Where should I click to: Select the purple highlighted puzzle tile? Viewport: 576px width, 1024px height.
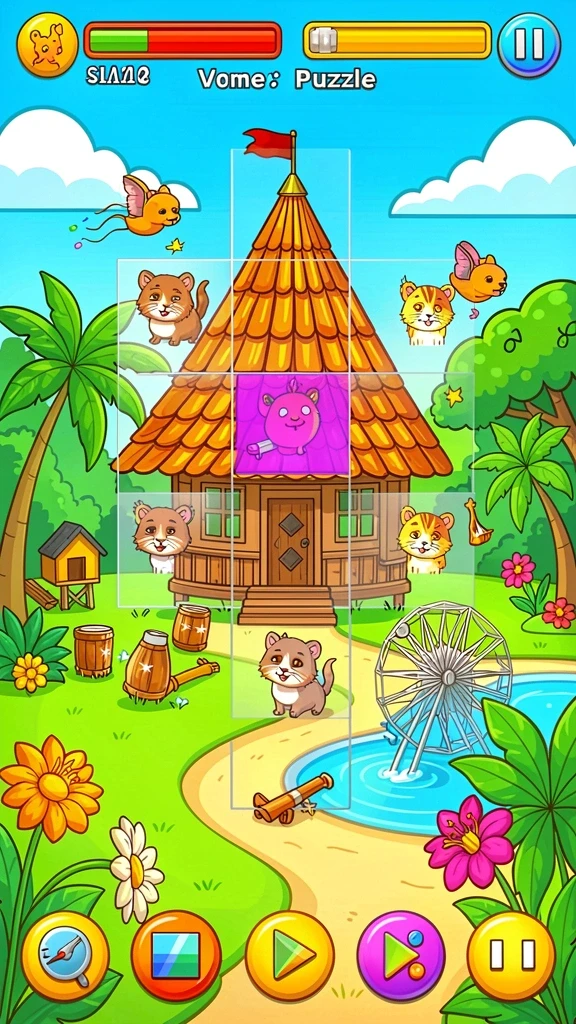point(293,424)
